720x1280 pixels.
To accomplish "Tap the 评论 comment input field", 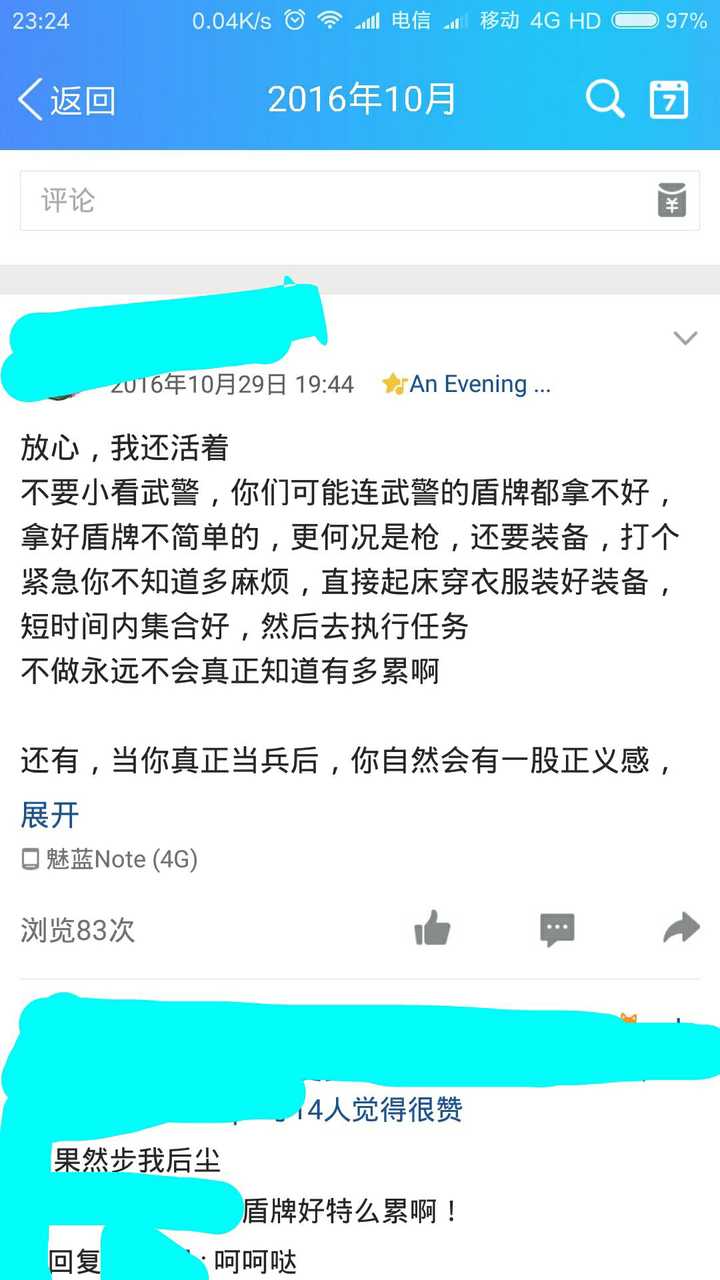I will 360,200.
